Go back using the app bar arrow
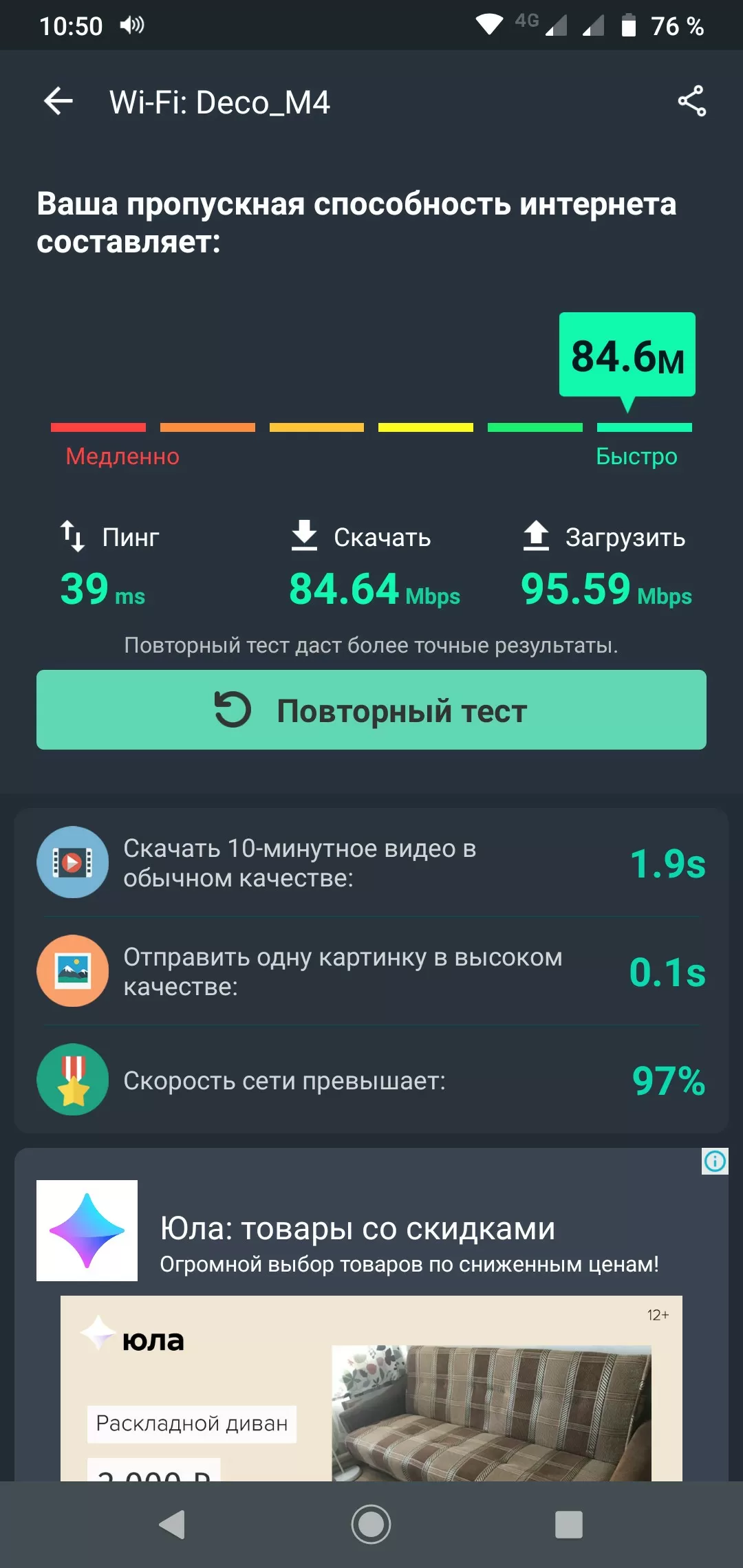 [x=58, y=102]
